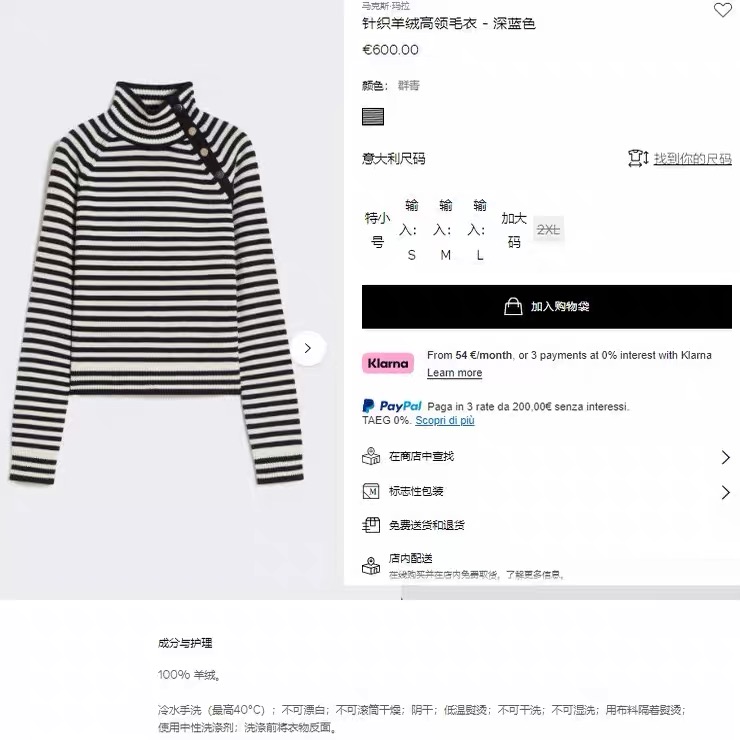Select size M

(445, 230)
